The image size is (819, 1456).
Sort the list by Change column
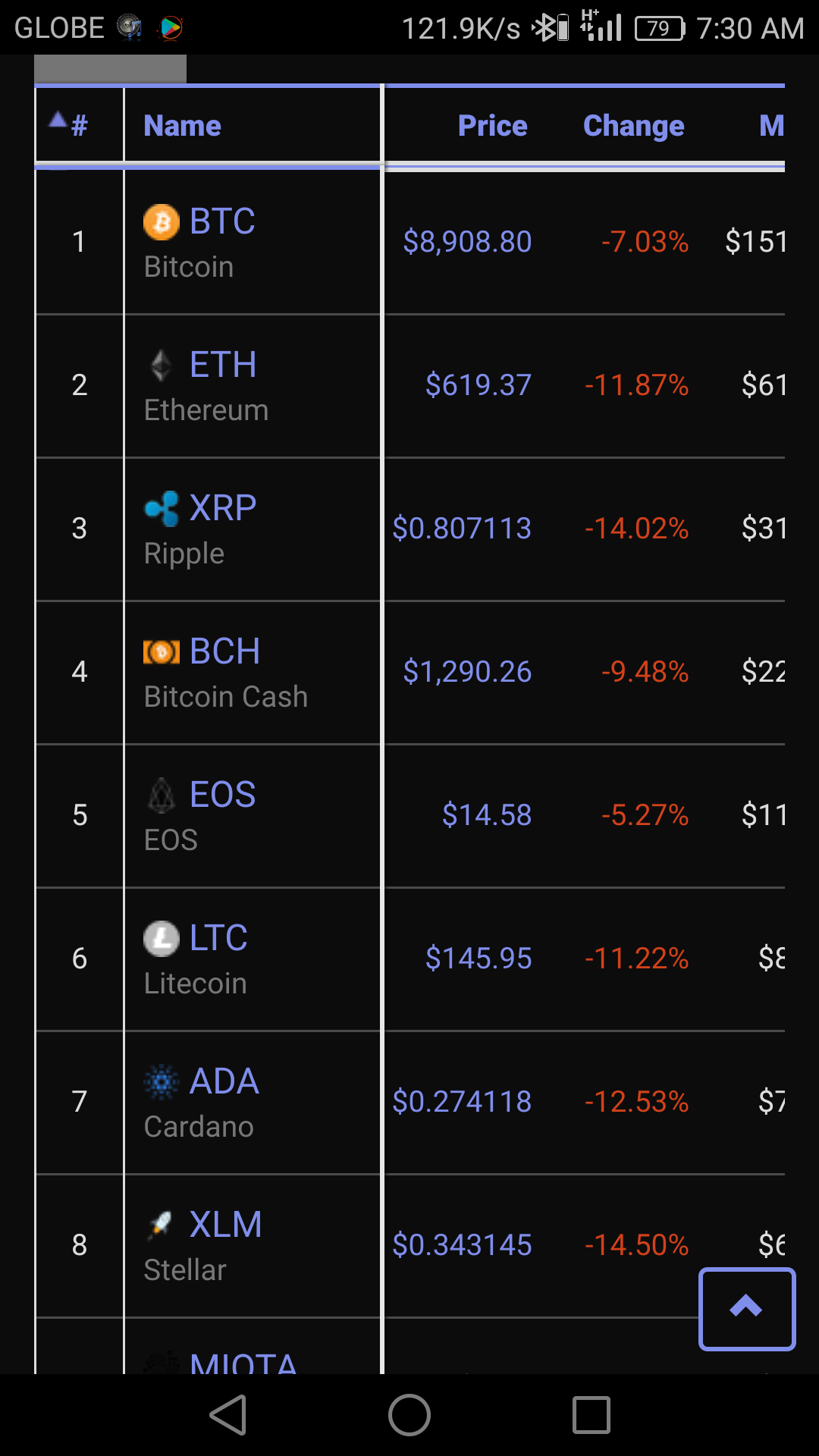coord(633,126)
